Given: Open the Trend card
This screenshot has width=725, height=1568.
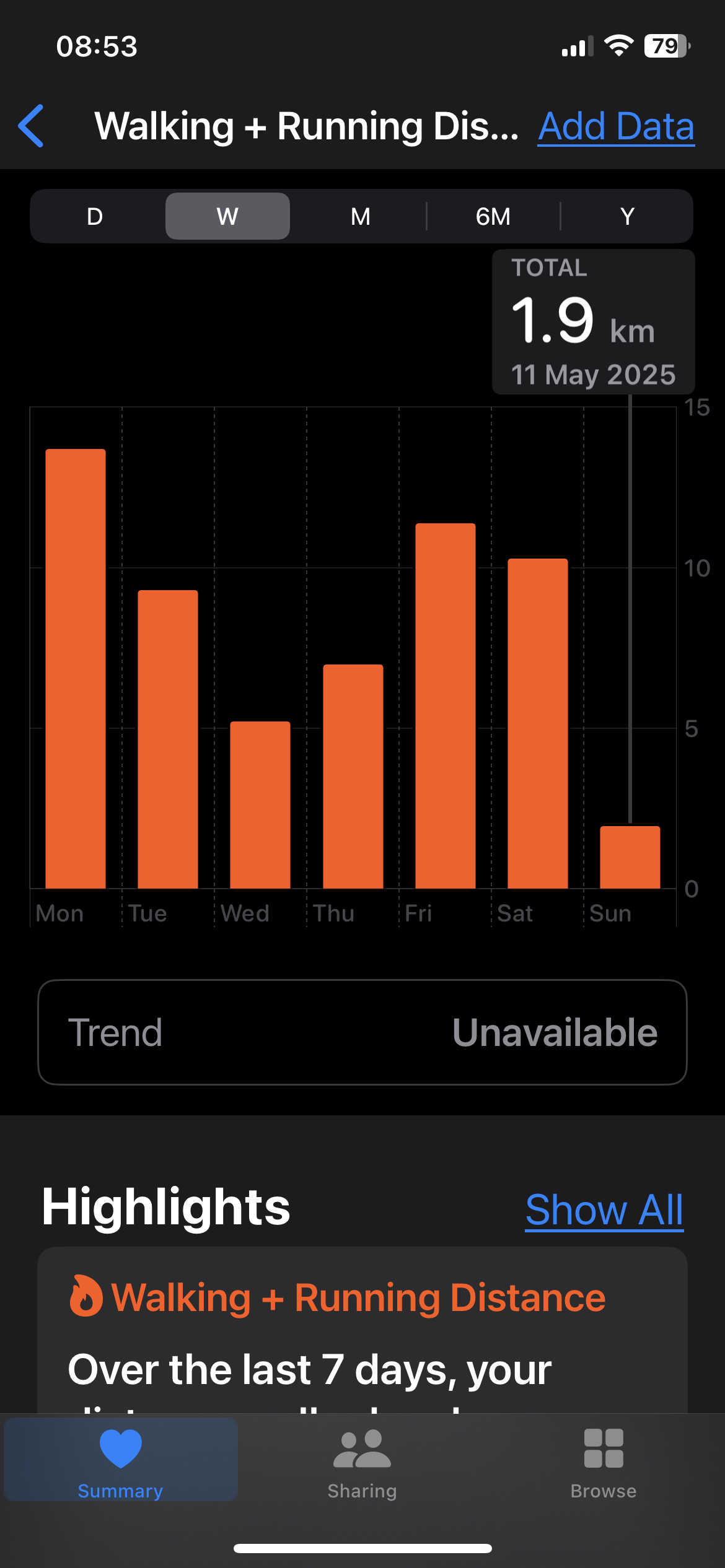Looking at the screenshot, I should tap(362, 1032).
